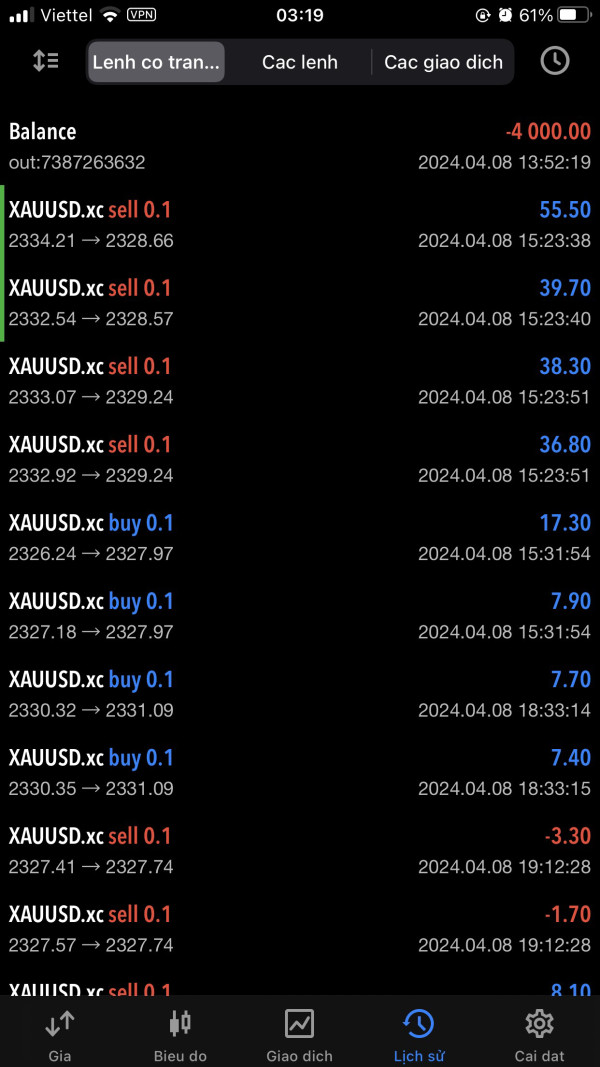Open the sort order icon
Image resolution: width=600 pixels, height=1067 pixels.
click(x=45, y=61)
